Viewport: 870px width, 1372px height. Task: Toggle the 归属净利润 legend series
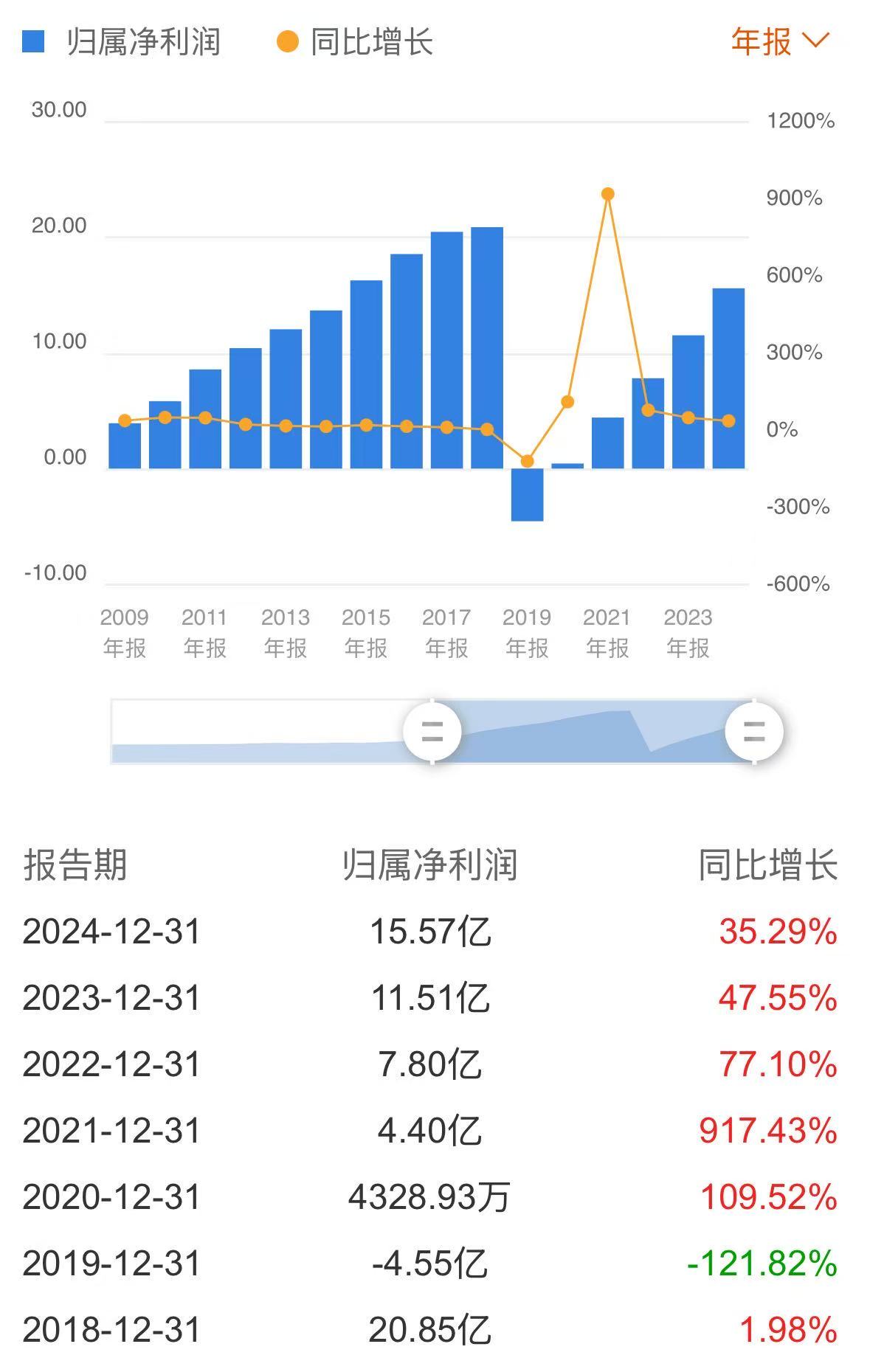click(122, 42)
